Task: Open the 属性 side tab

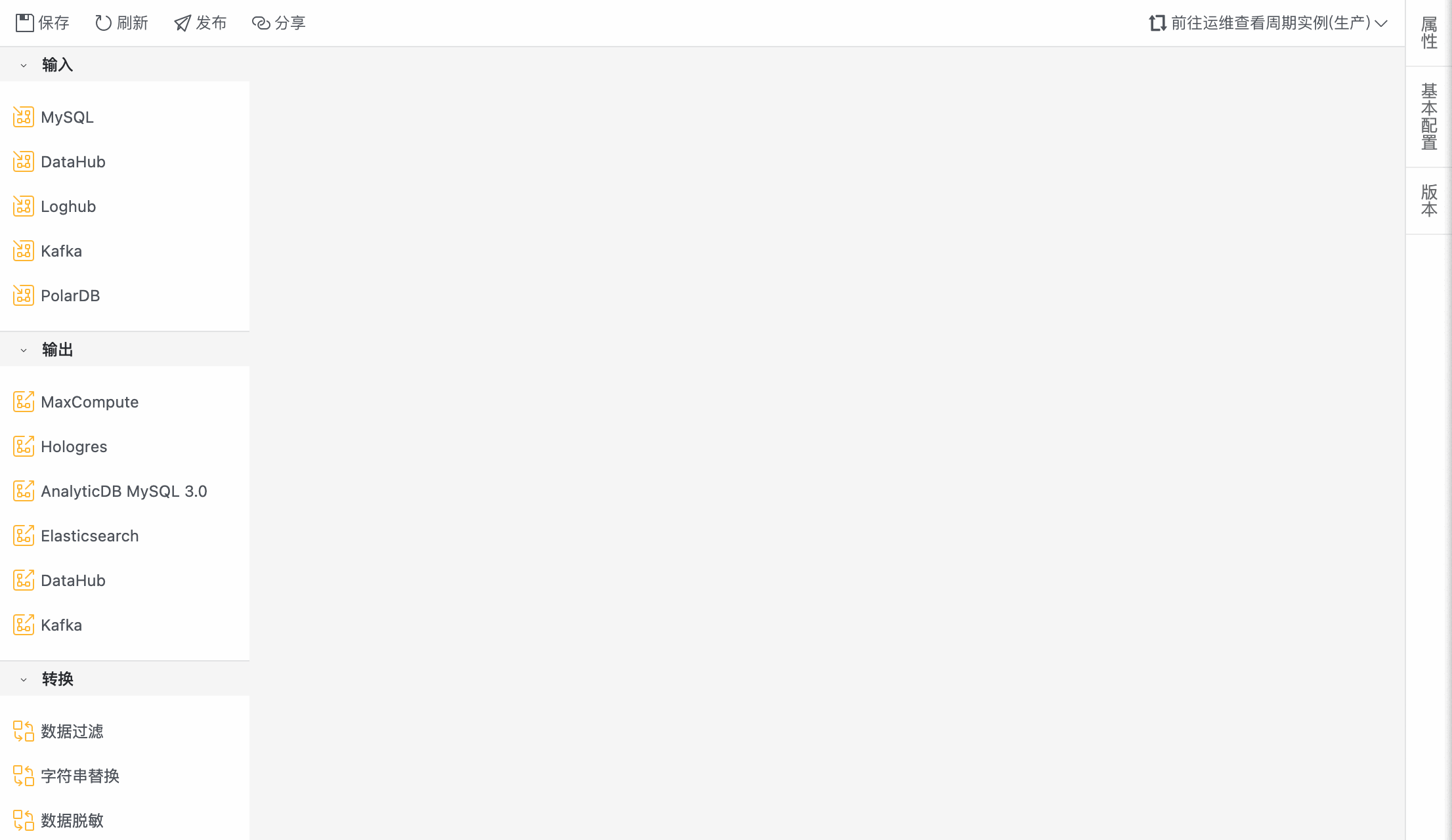Action: [1428, 33]
